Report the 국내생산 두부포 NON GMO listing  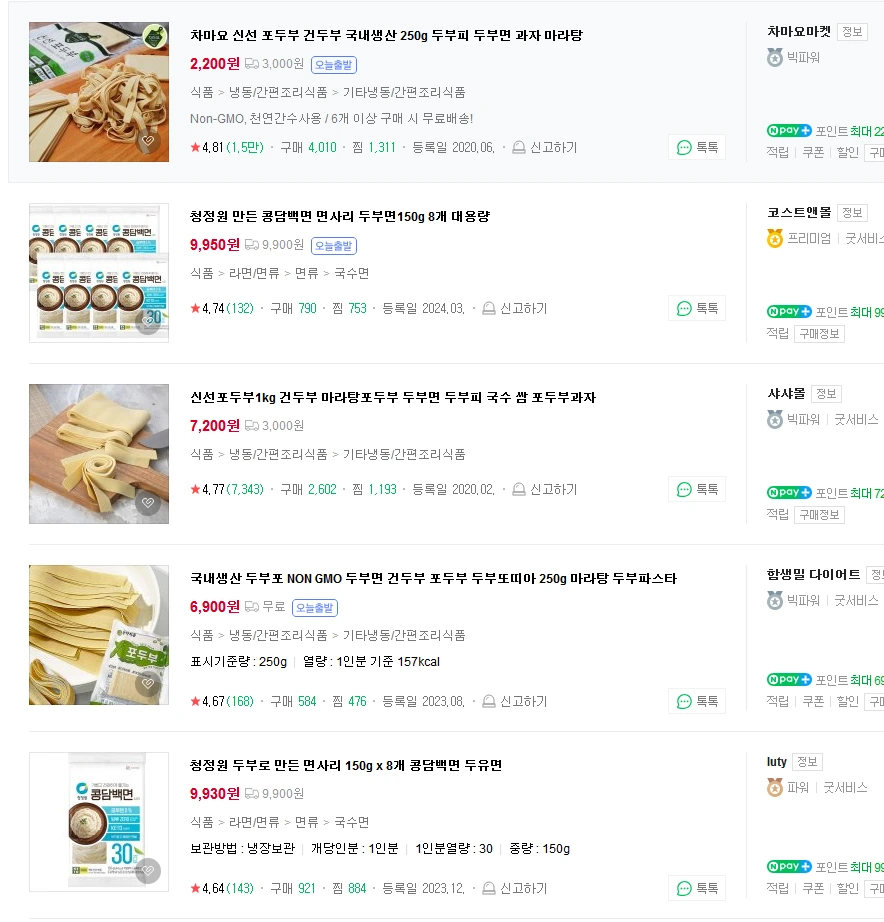pos(514,701)
